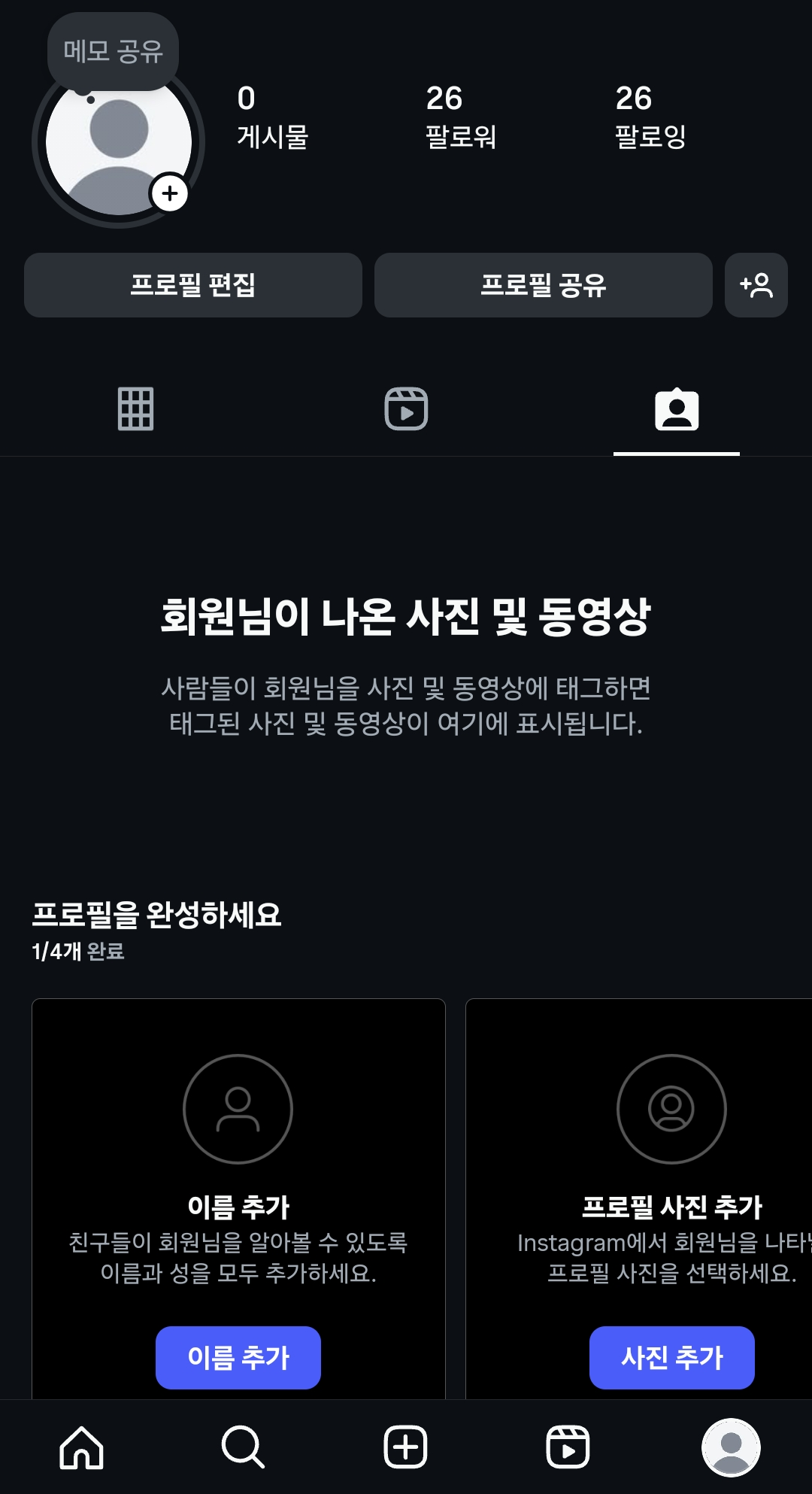Image resolution: width=812 pixels, height=1494 pixels.
Task: Add a story with the plus badge
Action: tap(170, 193)
